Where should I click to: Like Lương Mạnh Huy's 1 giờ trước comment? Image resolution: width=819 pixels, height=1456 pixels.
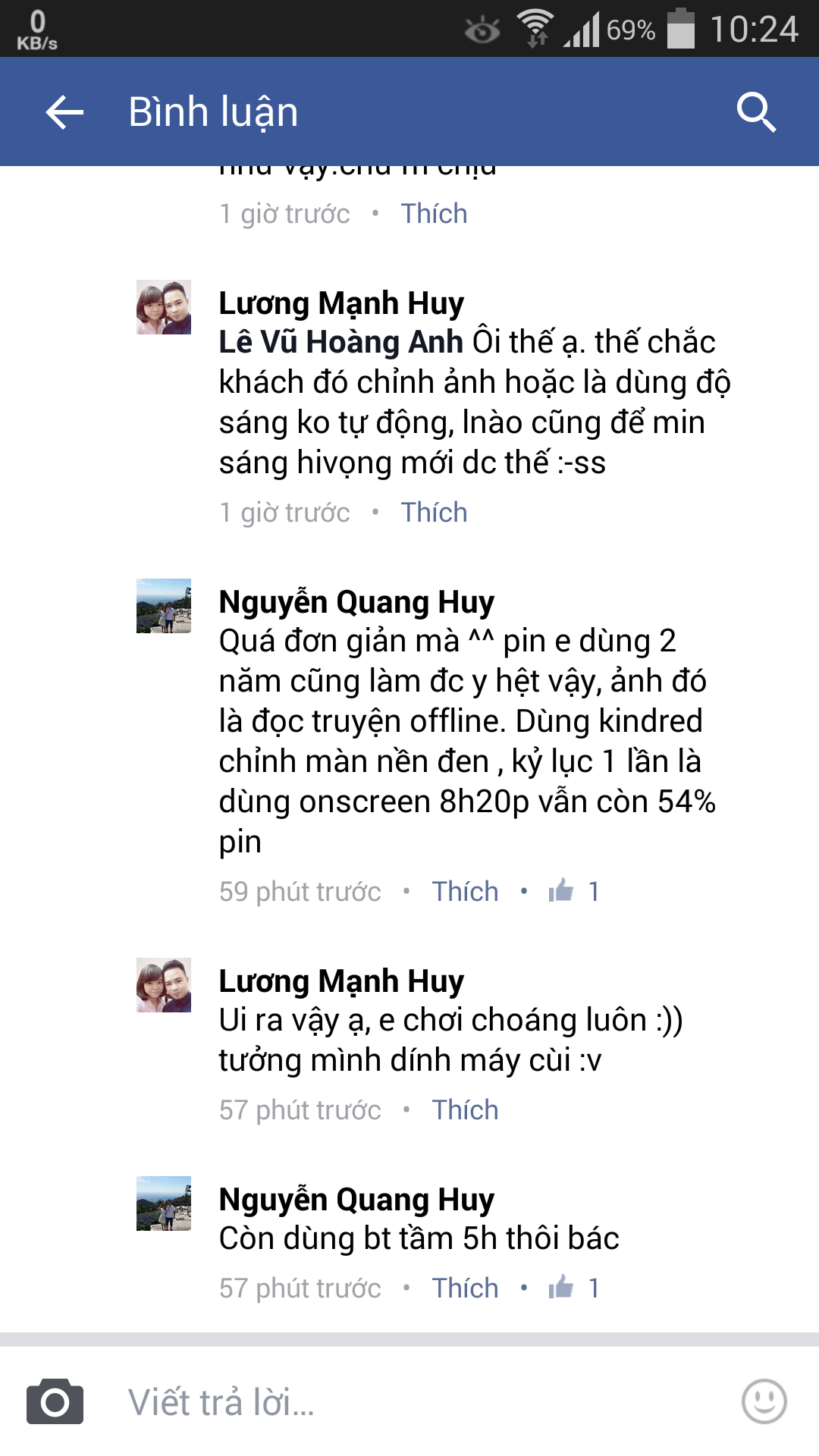click(434, 513)
